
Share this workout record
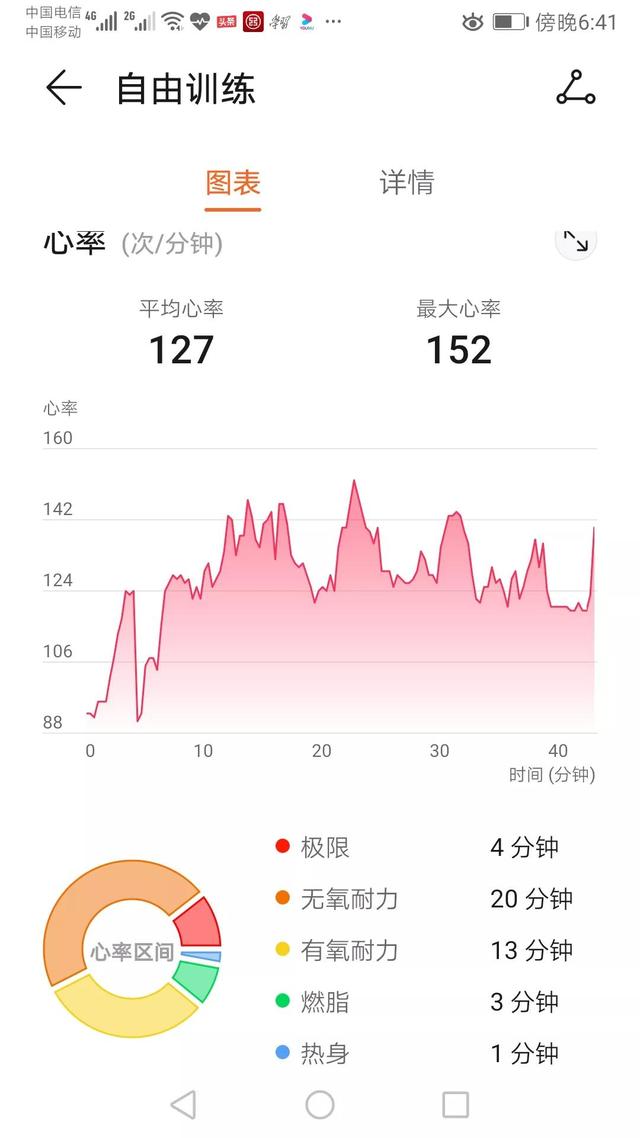[x=575, y=88]
